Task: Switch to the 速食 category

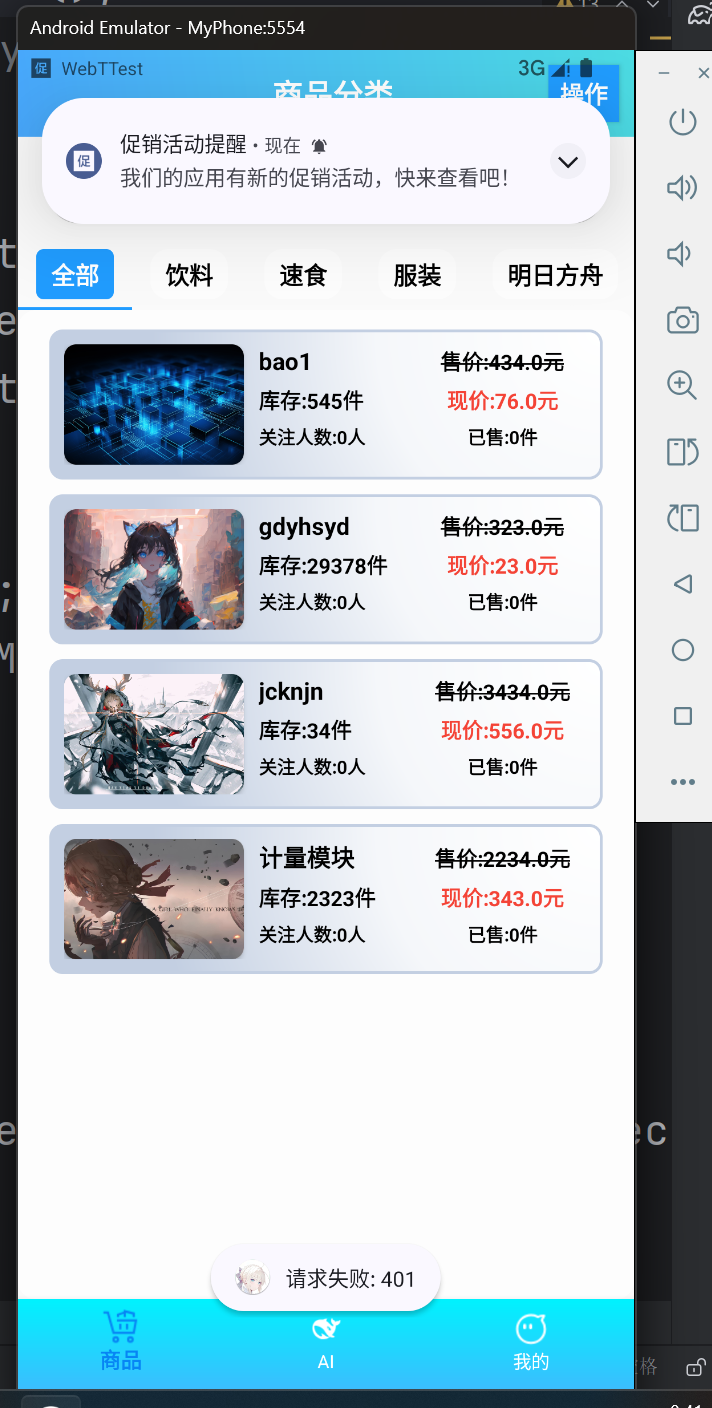Action: [x=303, y=275]
